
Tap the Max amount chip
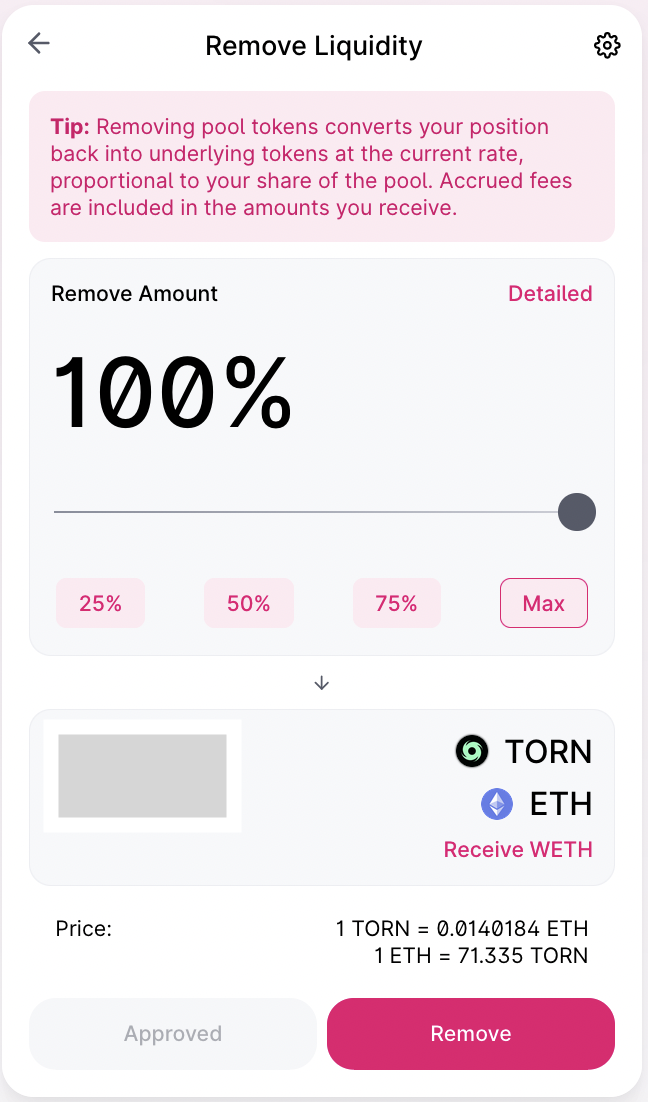tap(544, 603)
